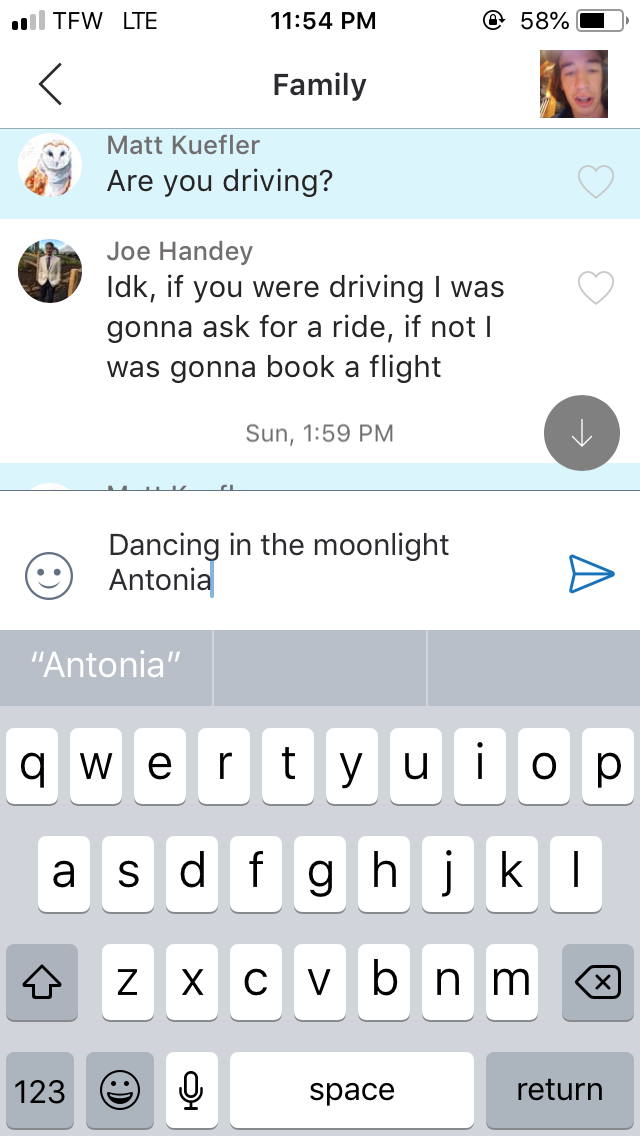The image size is (640, 1136).
Task: Like Joe Handey's message about a ride
Action: (596, 288)
